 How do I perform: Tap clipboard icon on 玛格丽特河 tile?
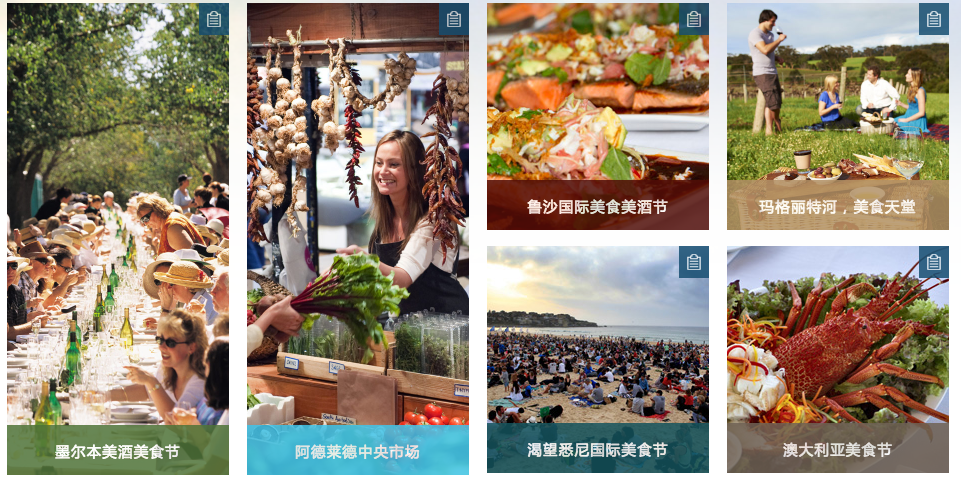933,19
